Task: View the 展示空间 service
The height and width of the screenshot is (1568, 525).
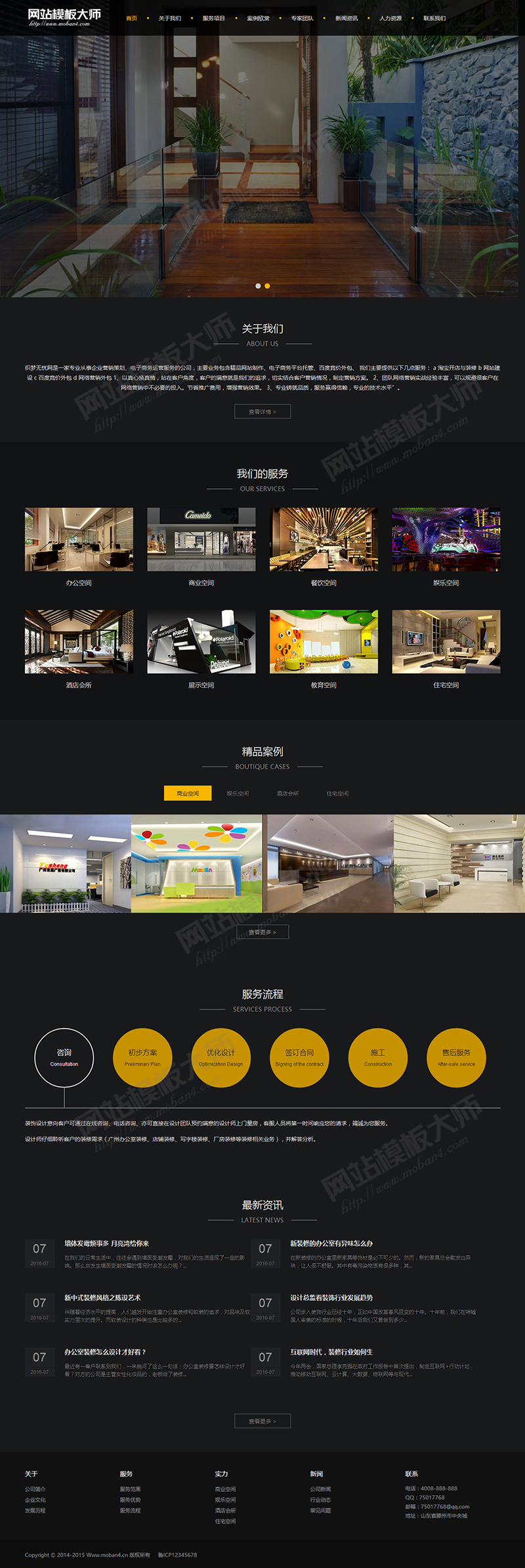Action: (x=201, y=642)
